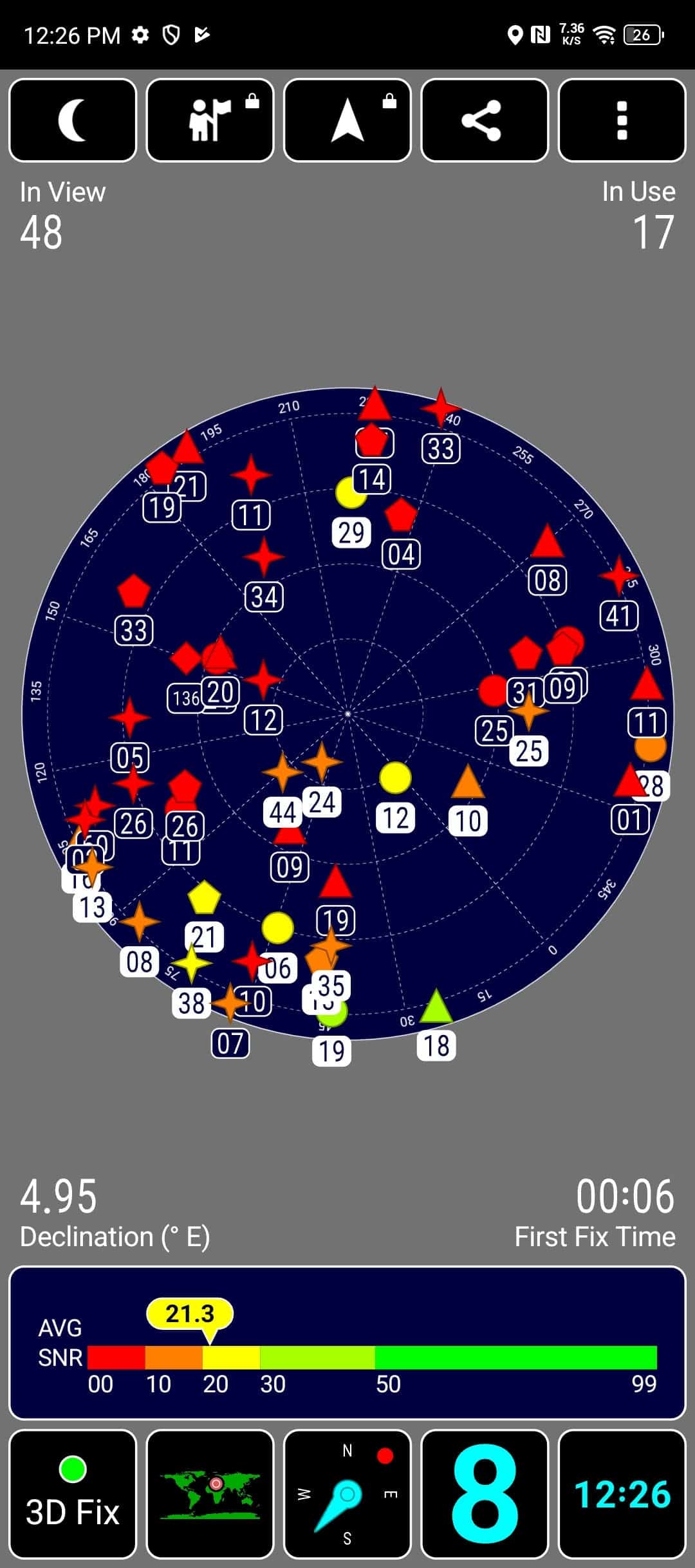Viewport: 695px width, 1568px height.
Task: Open the three-dot overflow menu
Action: pos(622,120)
